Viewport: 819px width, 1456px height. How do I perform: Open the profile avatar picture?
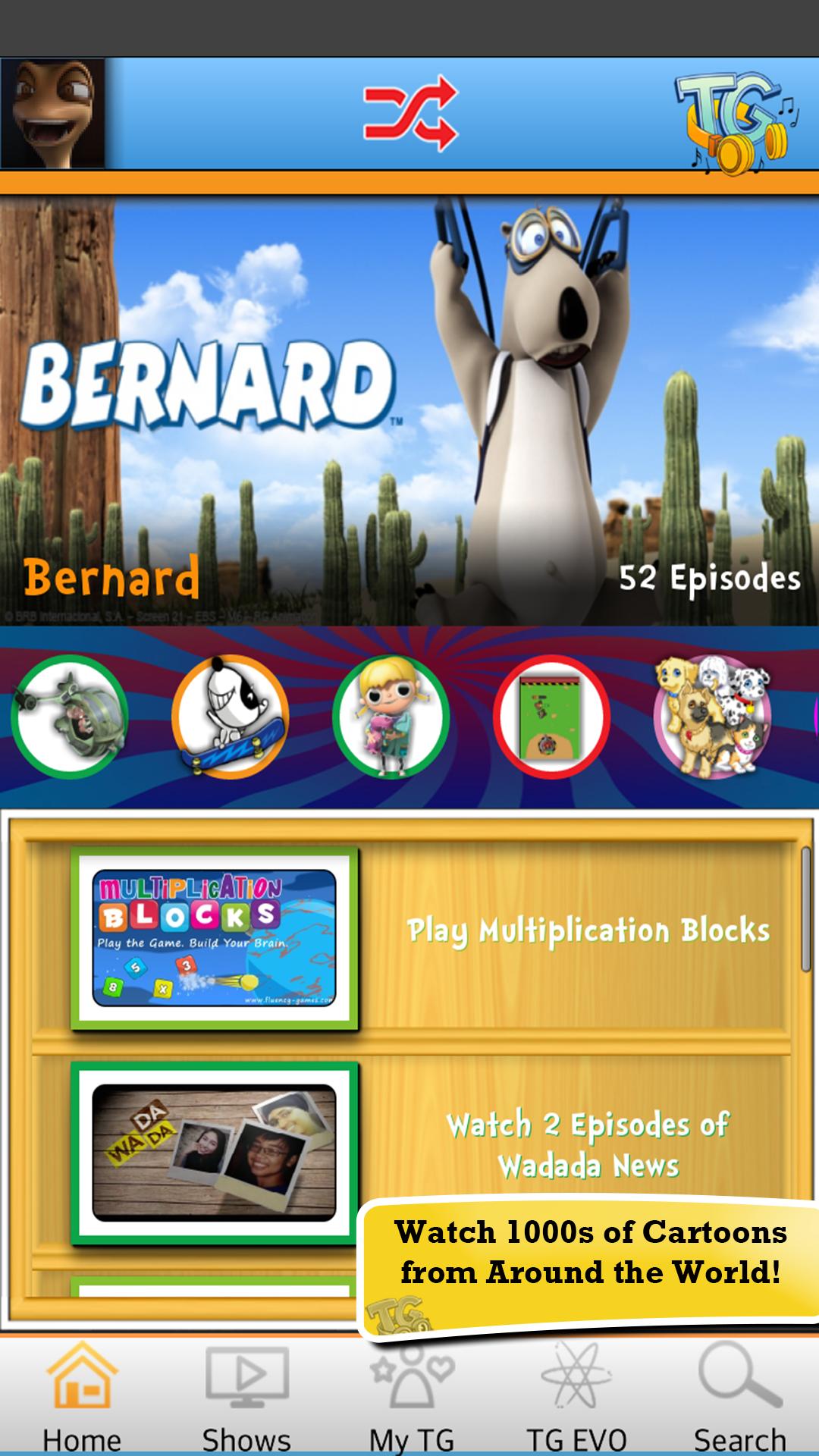52,114
